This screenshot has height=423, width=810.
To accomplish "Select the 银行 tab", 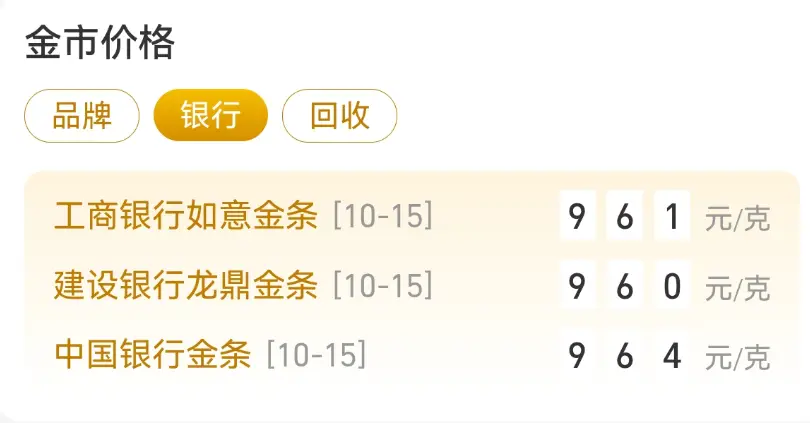I will coord(210,116).
